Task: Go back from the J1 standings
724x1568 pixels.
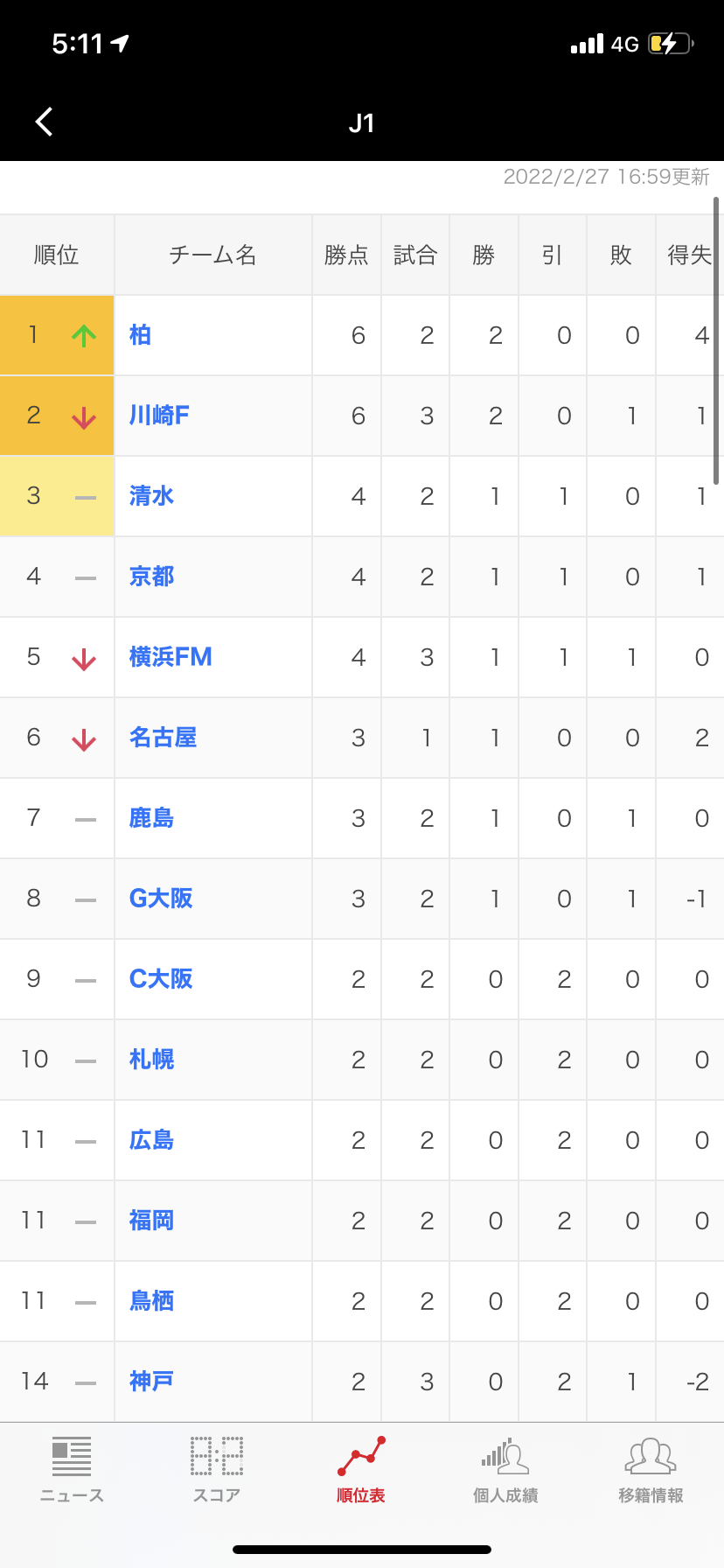Action: pos(45,122)
